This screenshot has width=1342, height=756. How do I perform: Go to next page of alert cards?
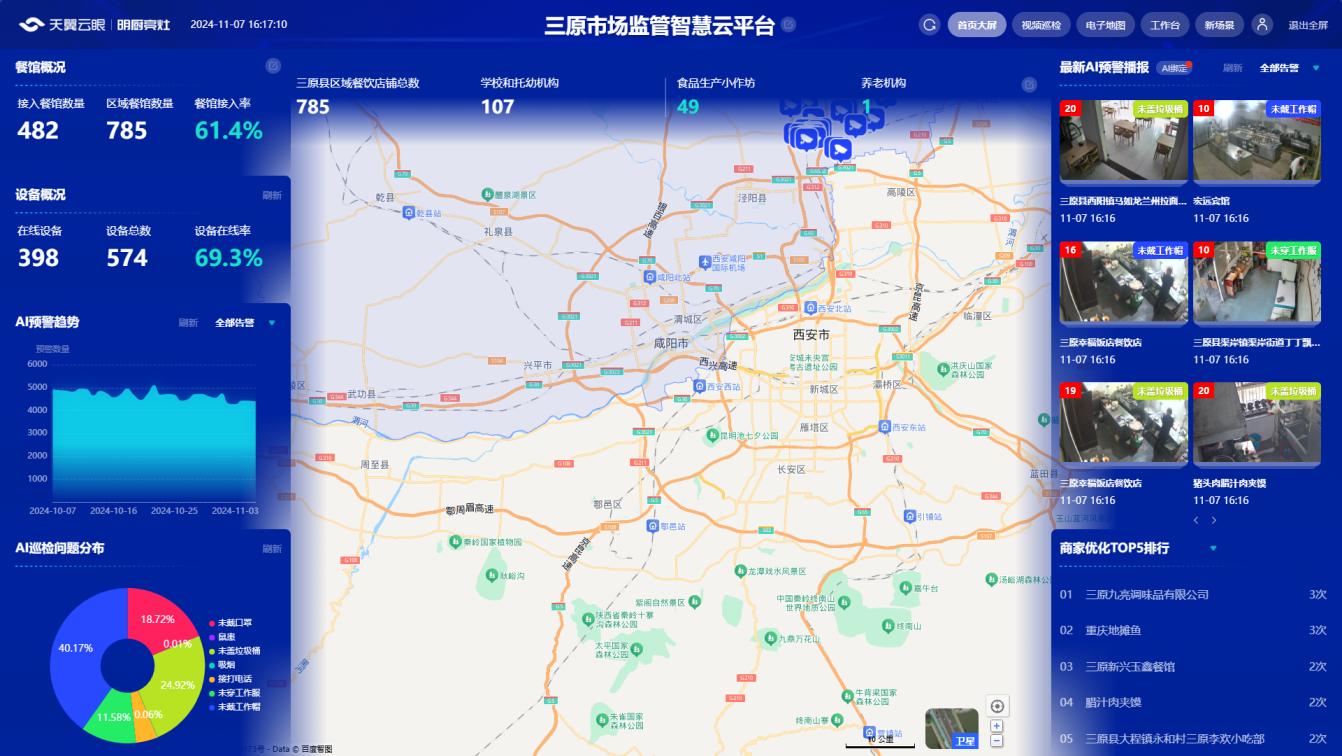pyautogui.click(x=1214, y=520)
